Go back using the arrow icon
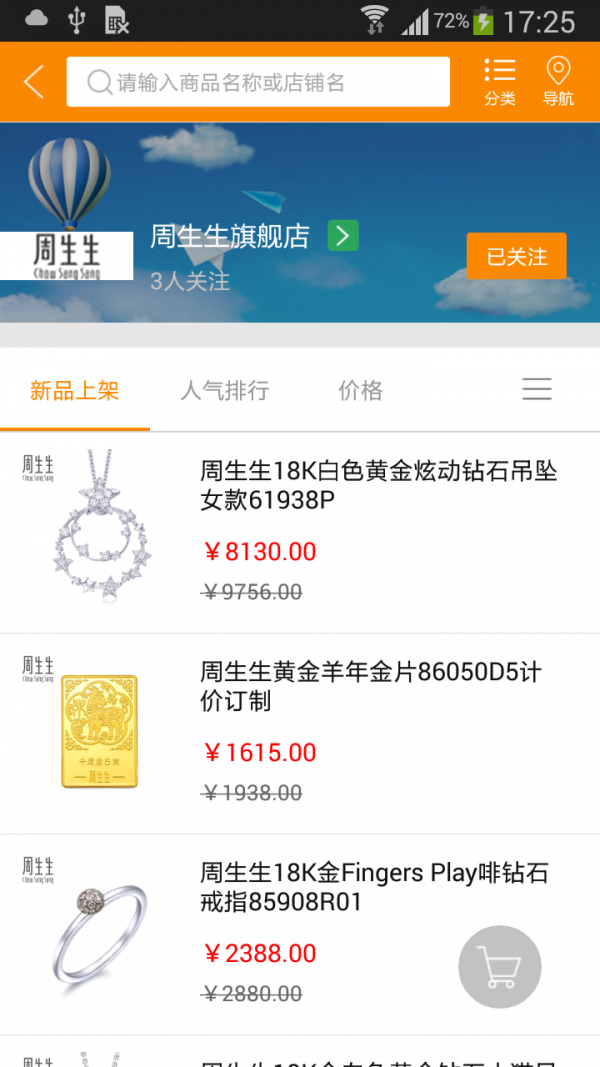The image size is (600, 1067). click(x=34, y=82)
